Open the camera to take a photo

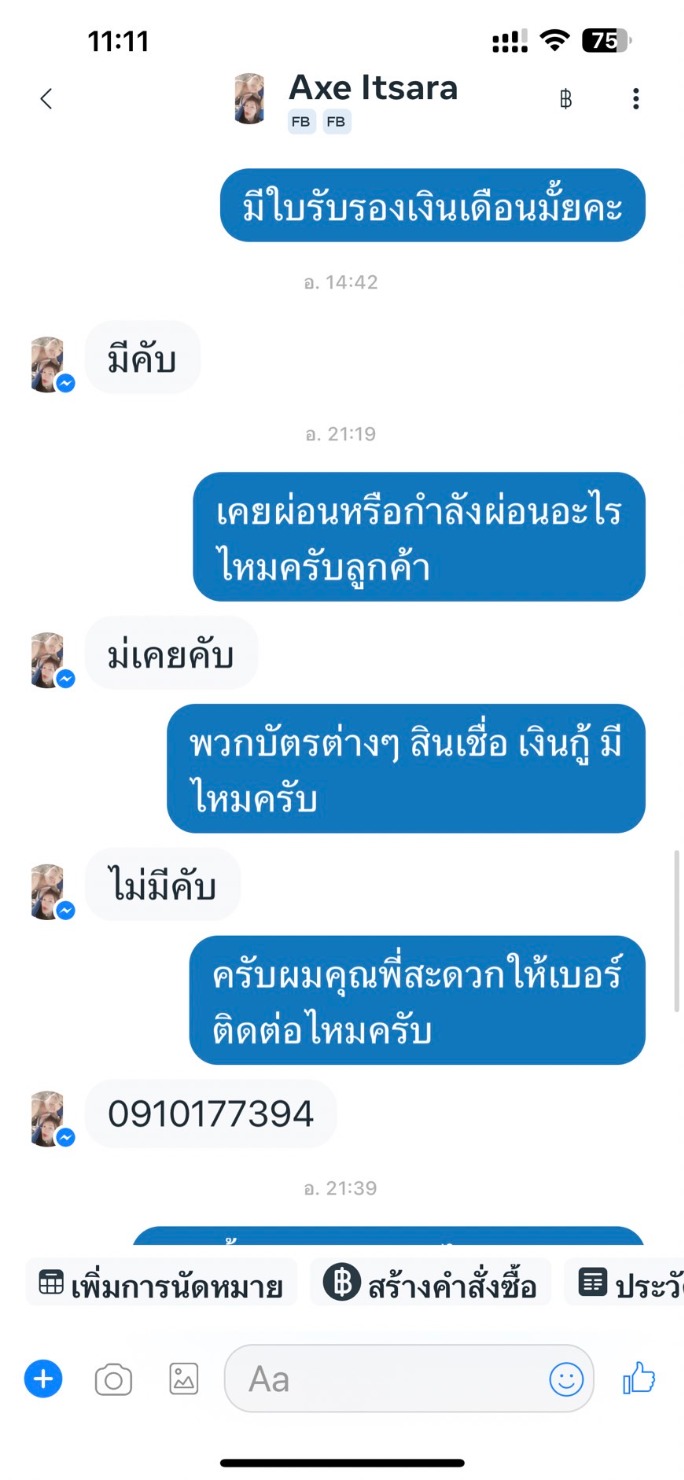113,1381
